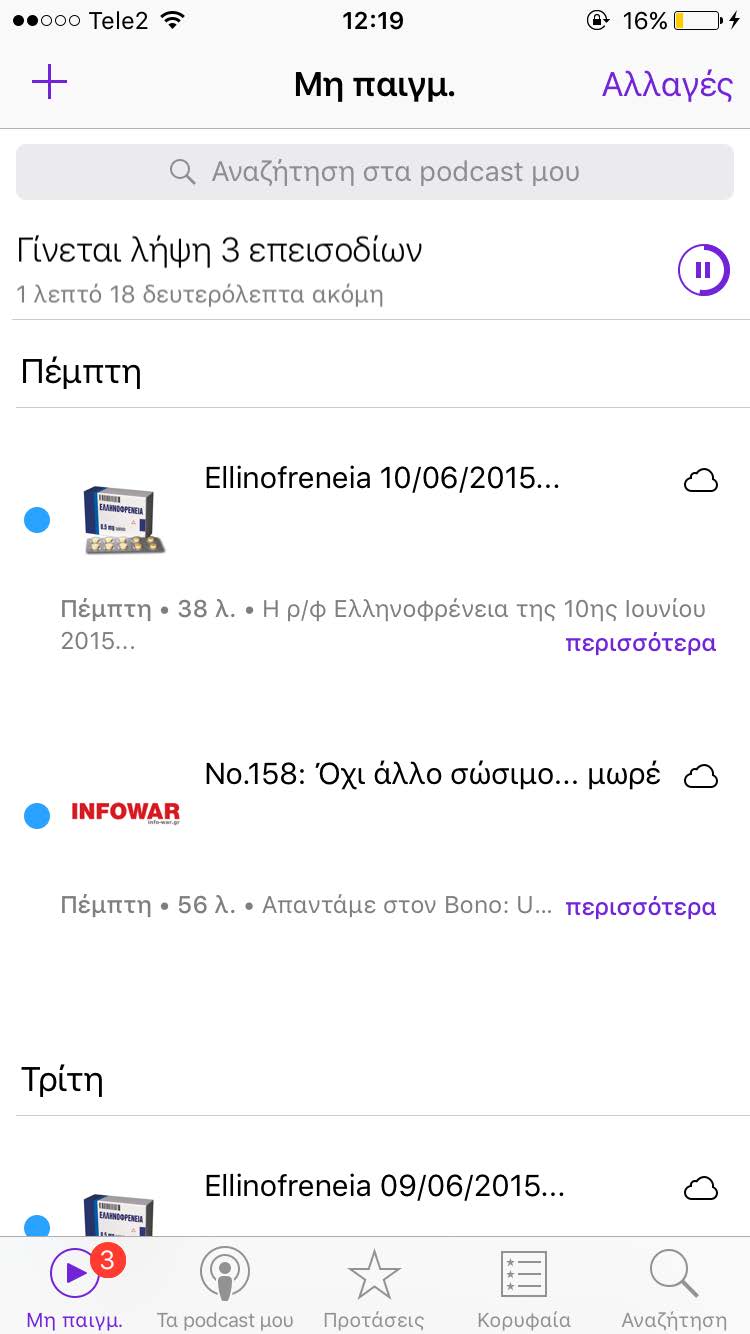Open the No.158 INFOWAR episode
The image size is (750, 1334).
(x=432, y=775)
